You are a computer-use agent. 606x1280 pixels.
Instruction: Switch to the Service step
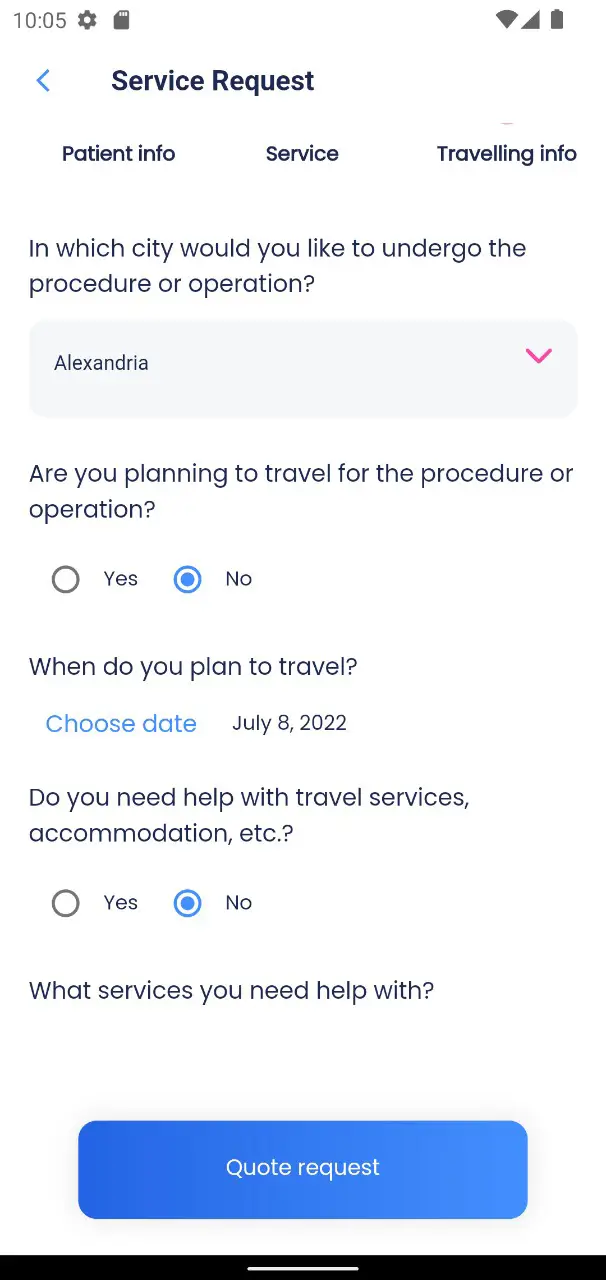302,154
